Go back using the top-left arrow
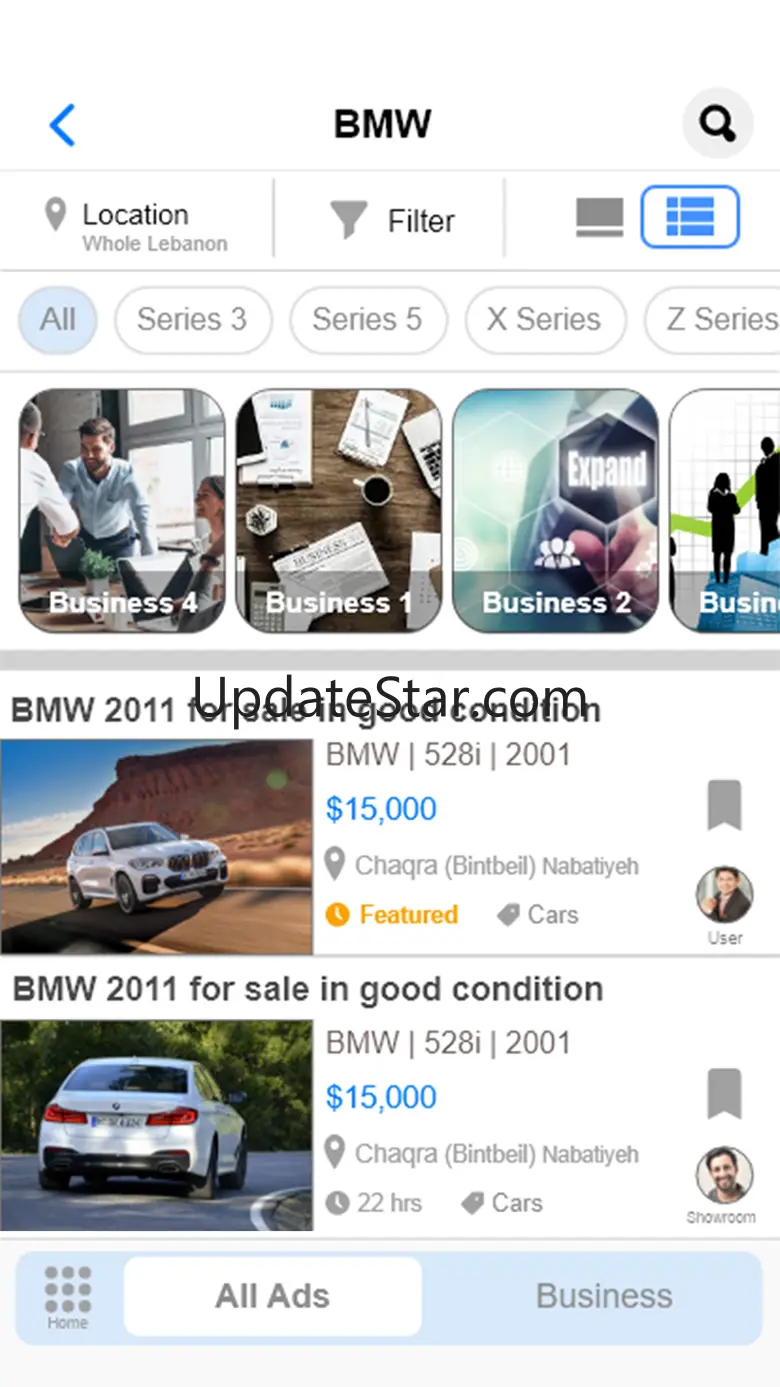Screen dimensions: 780x1387 coord(62,125)
